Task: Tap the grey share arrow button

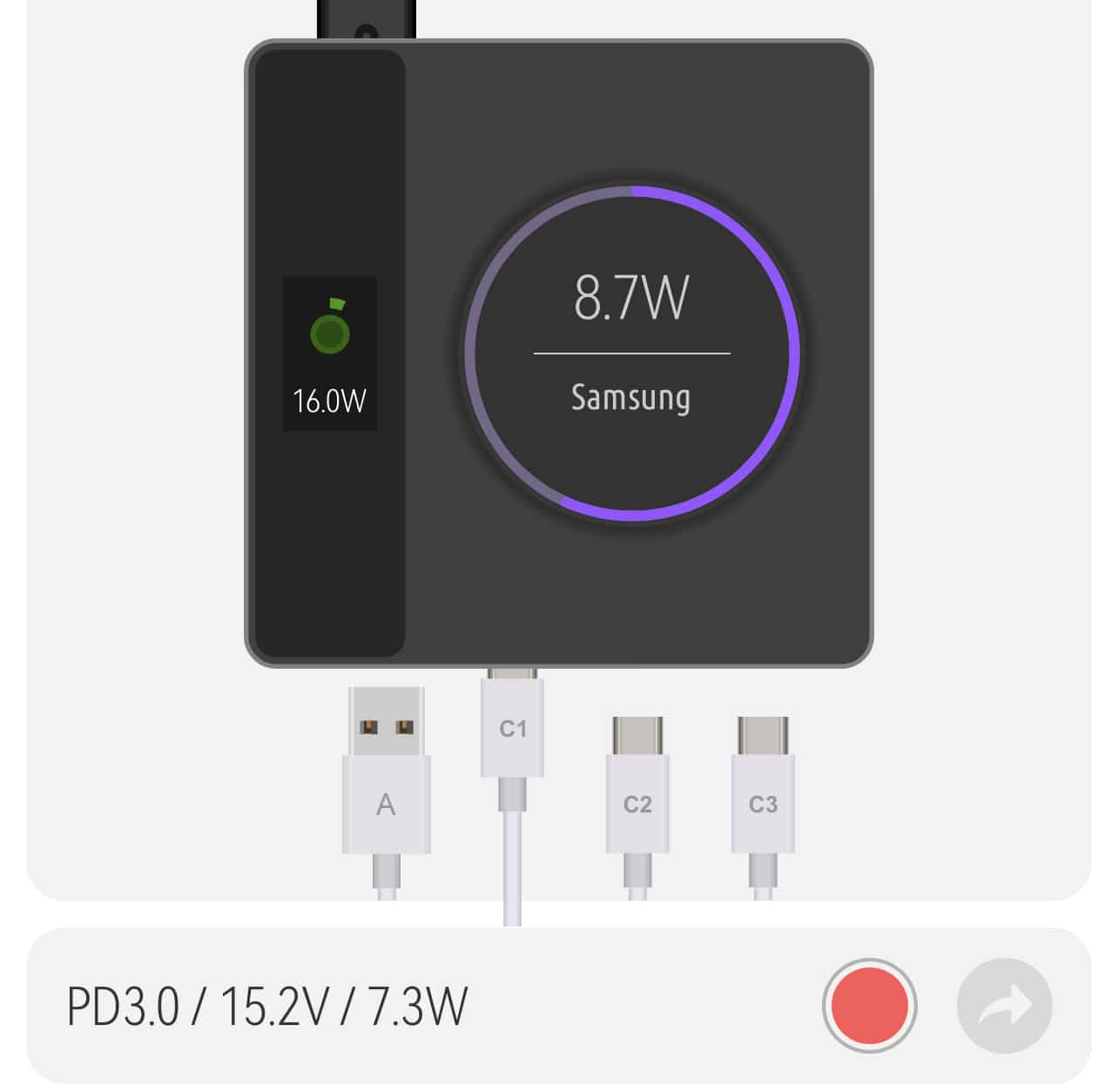Action: click(x=1005, y=1006)
